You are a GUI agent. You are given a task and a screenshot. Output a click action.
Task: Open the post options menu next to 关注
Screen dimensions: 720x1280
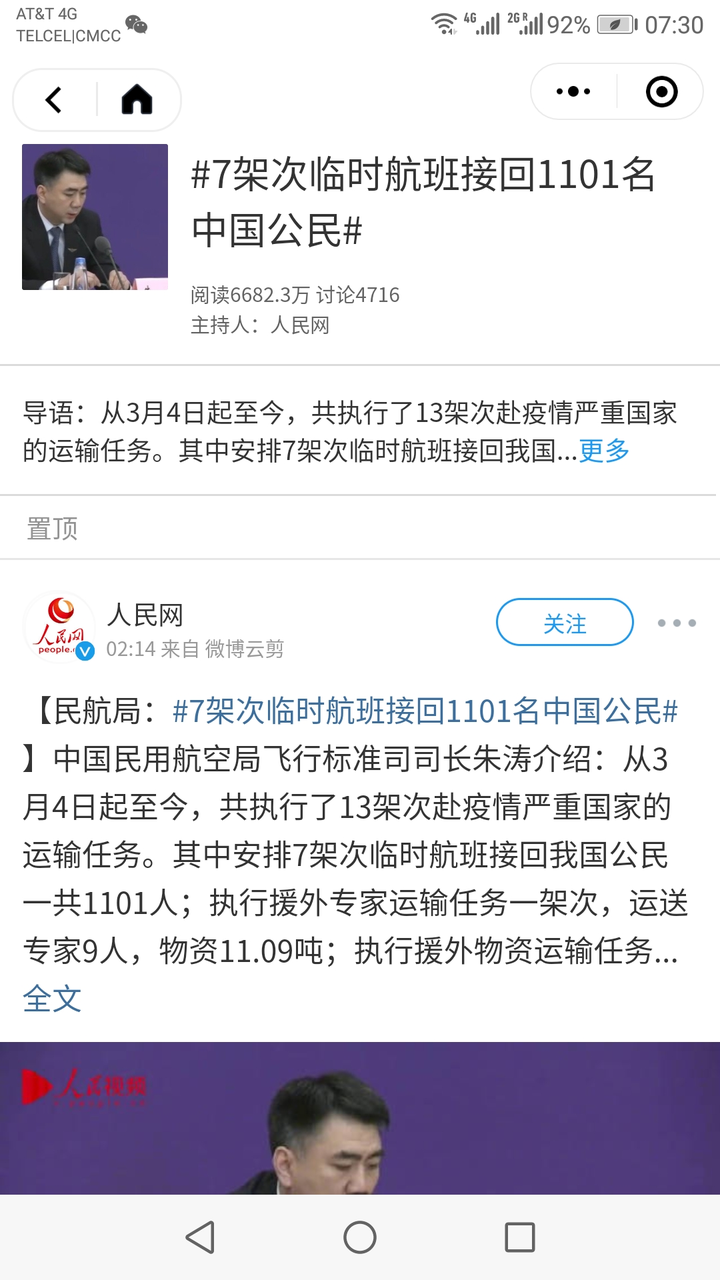676,623
